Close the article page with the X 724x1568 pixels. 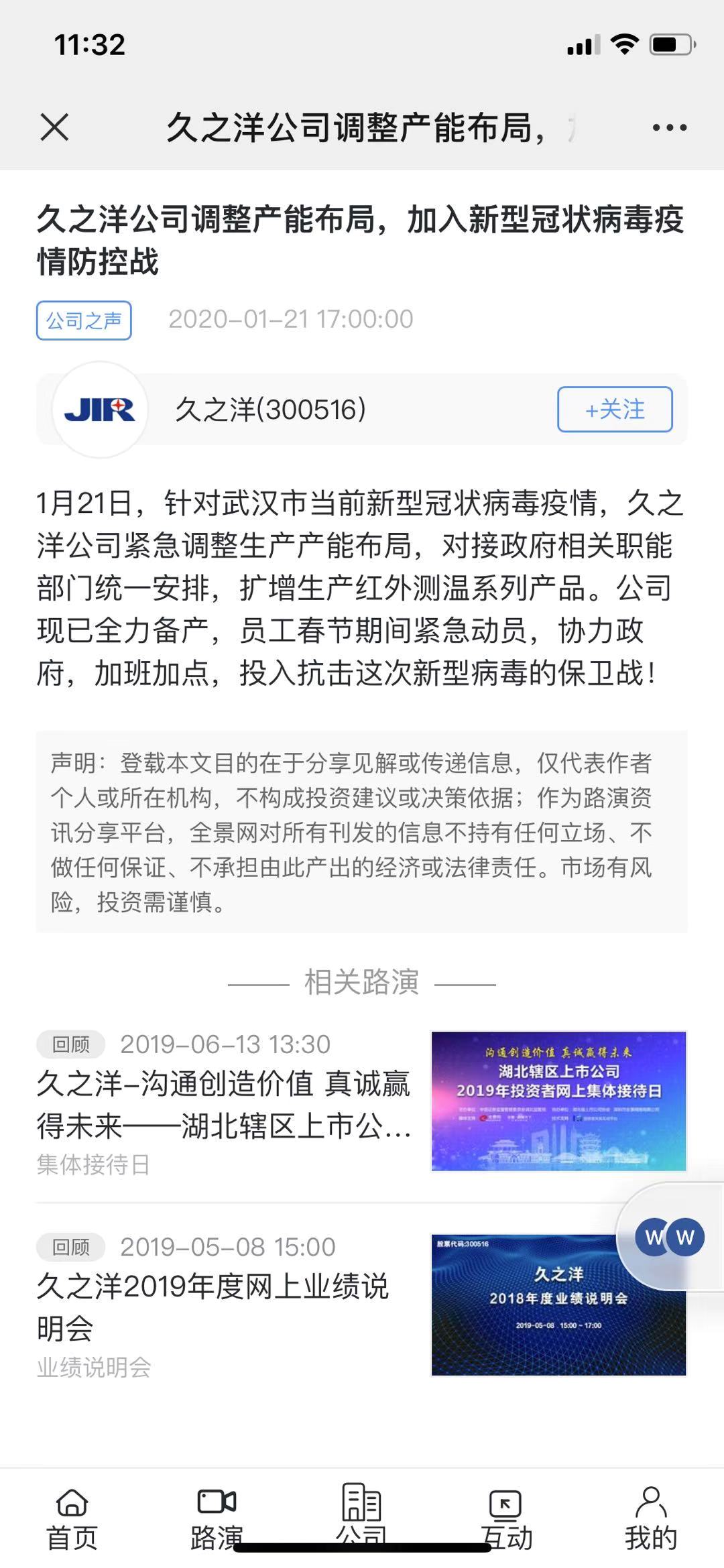click(x=54, y=127)
